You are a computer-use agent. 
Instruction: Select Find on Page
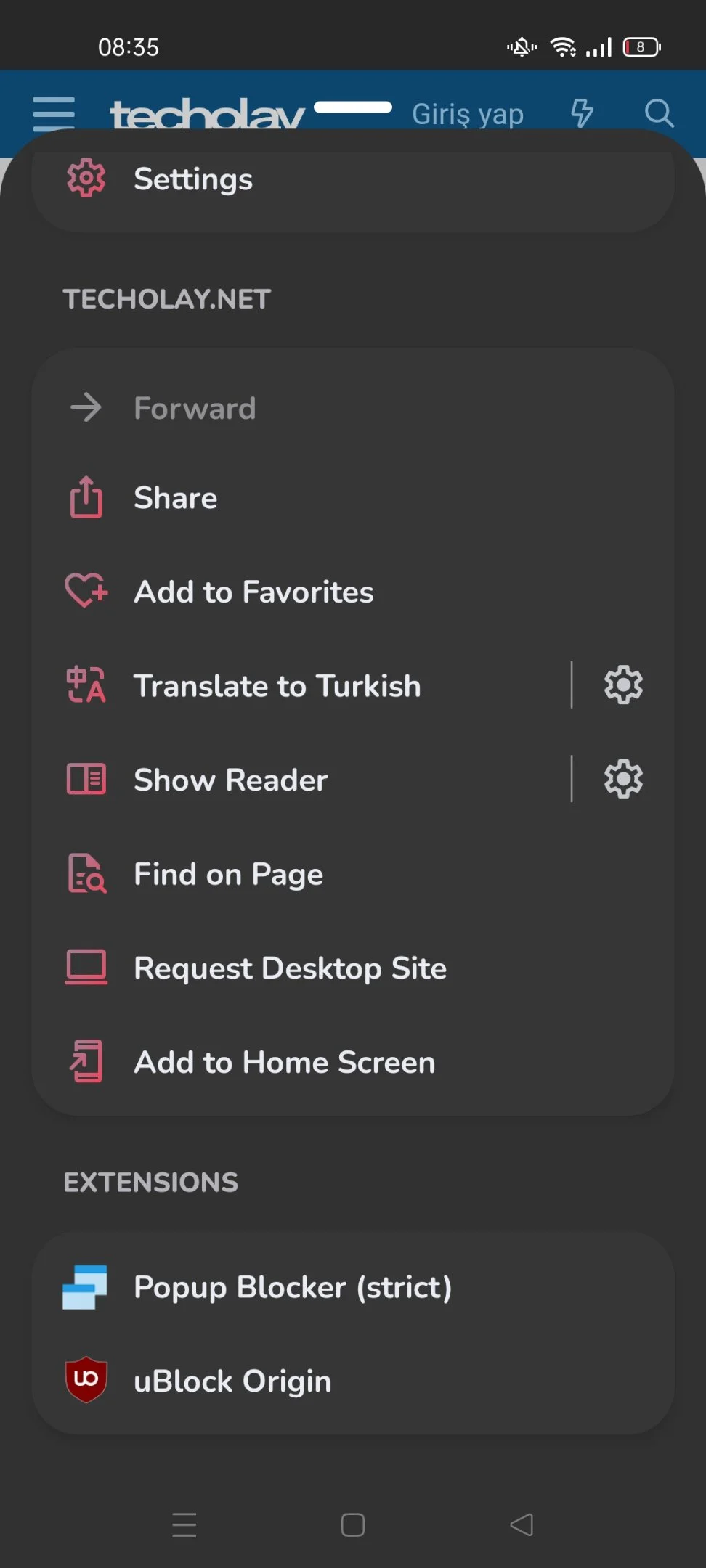[353, 874]
